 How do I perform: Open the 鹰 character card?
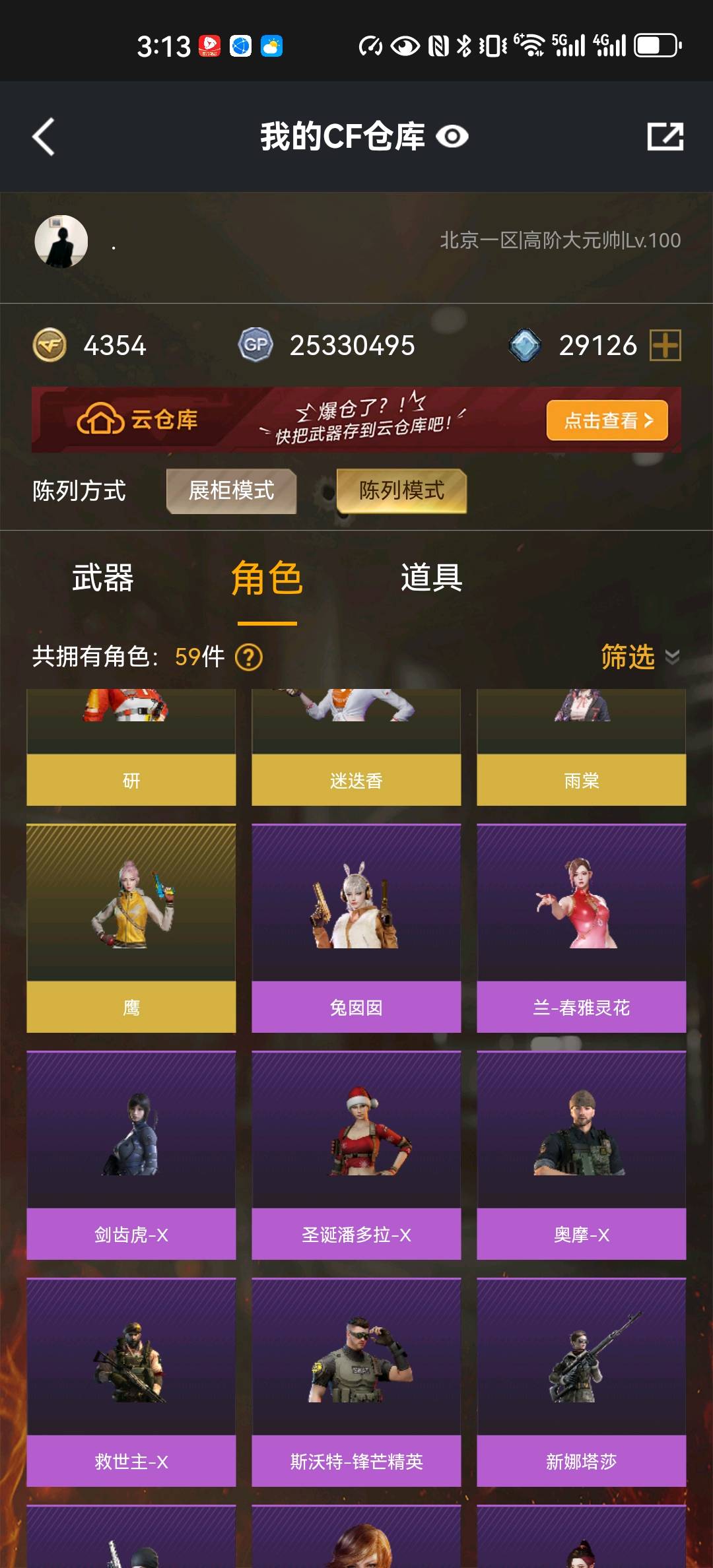coord(131,928)
